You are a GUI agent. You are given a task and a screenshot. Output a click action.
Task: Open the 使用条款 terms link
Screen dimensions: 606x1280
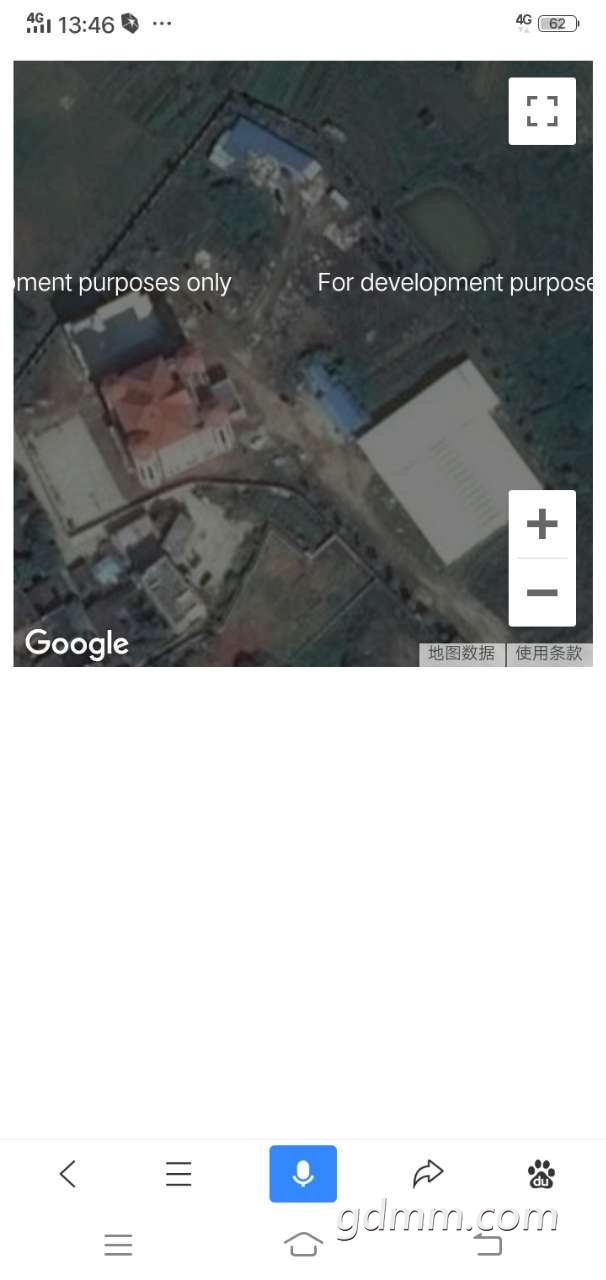pyautogui.click(x=549, y=653)
